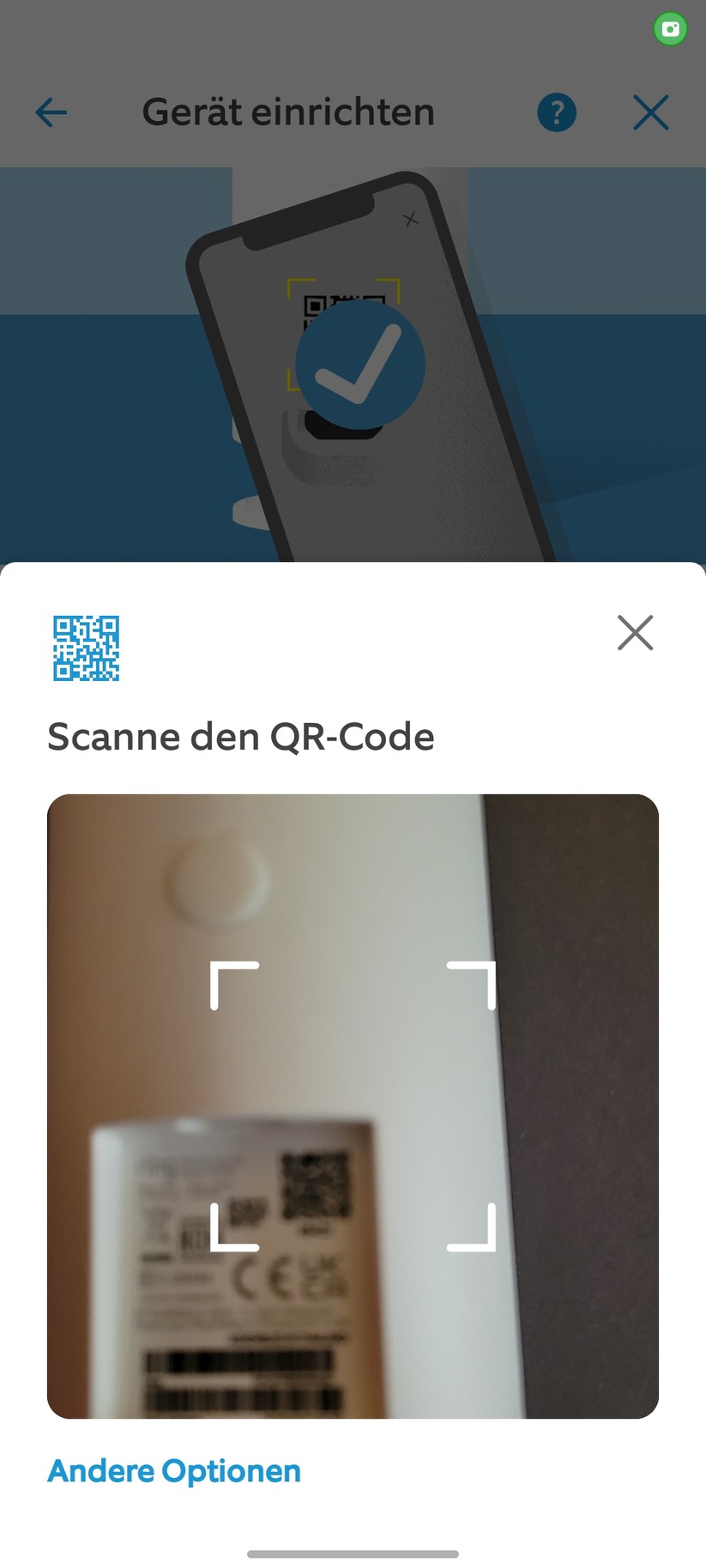Tap the Scanne den QR-Code heading
This screenshot has height=1568, width=706.
[x=241, y=736]
